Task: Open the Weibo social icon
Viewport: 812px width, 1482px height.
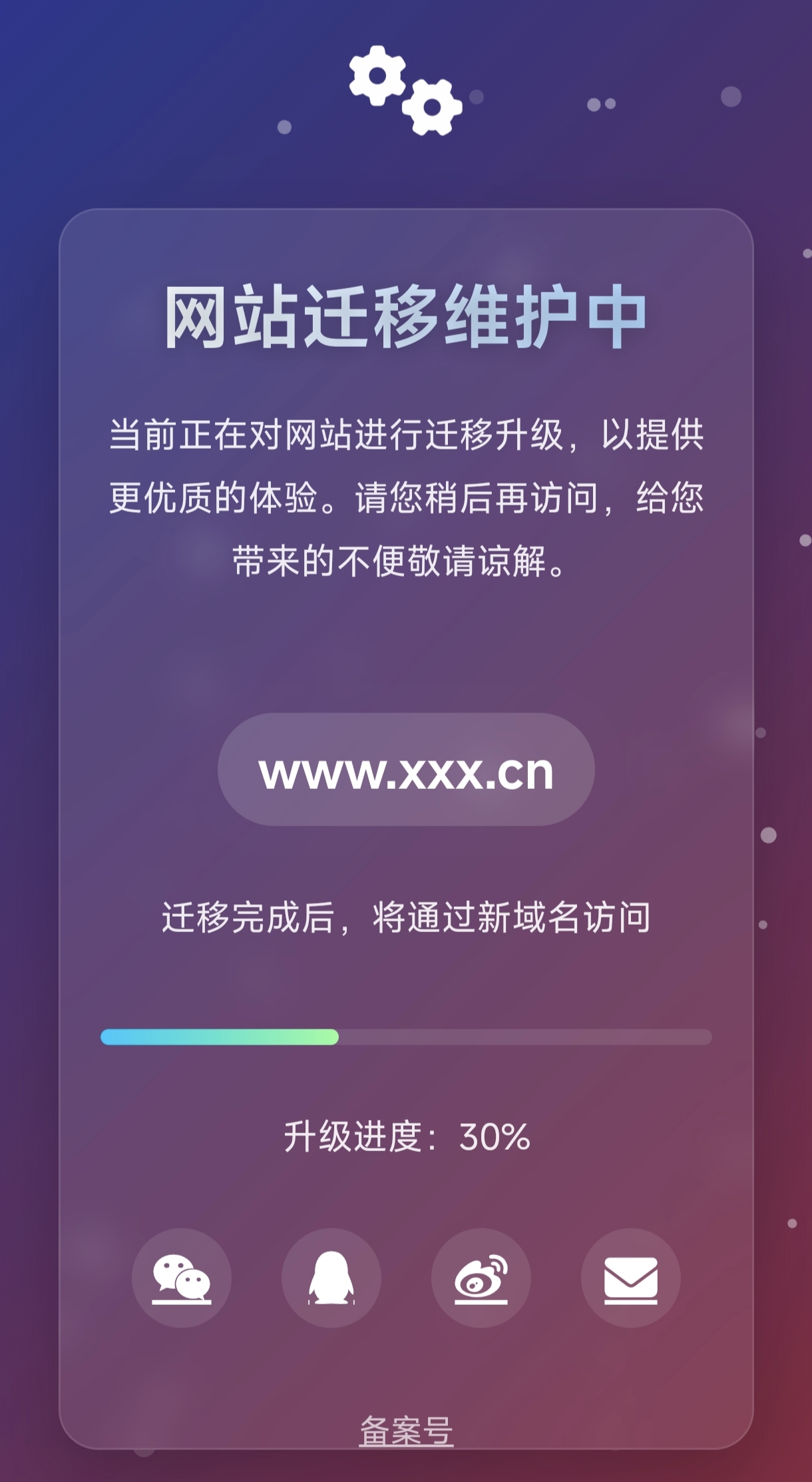Action: [x=481, y=1278]
